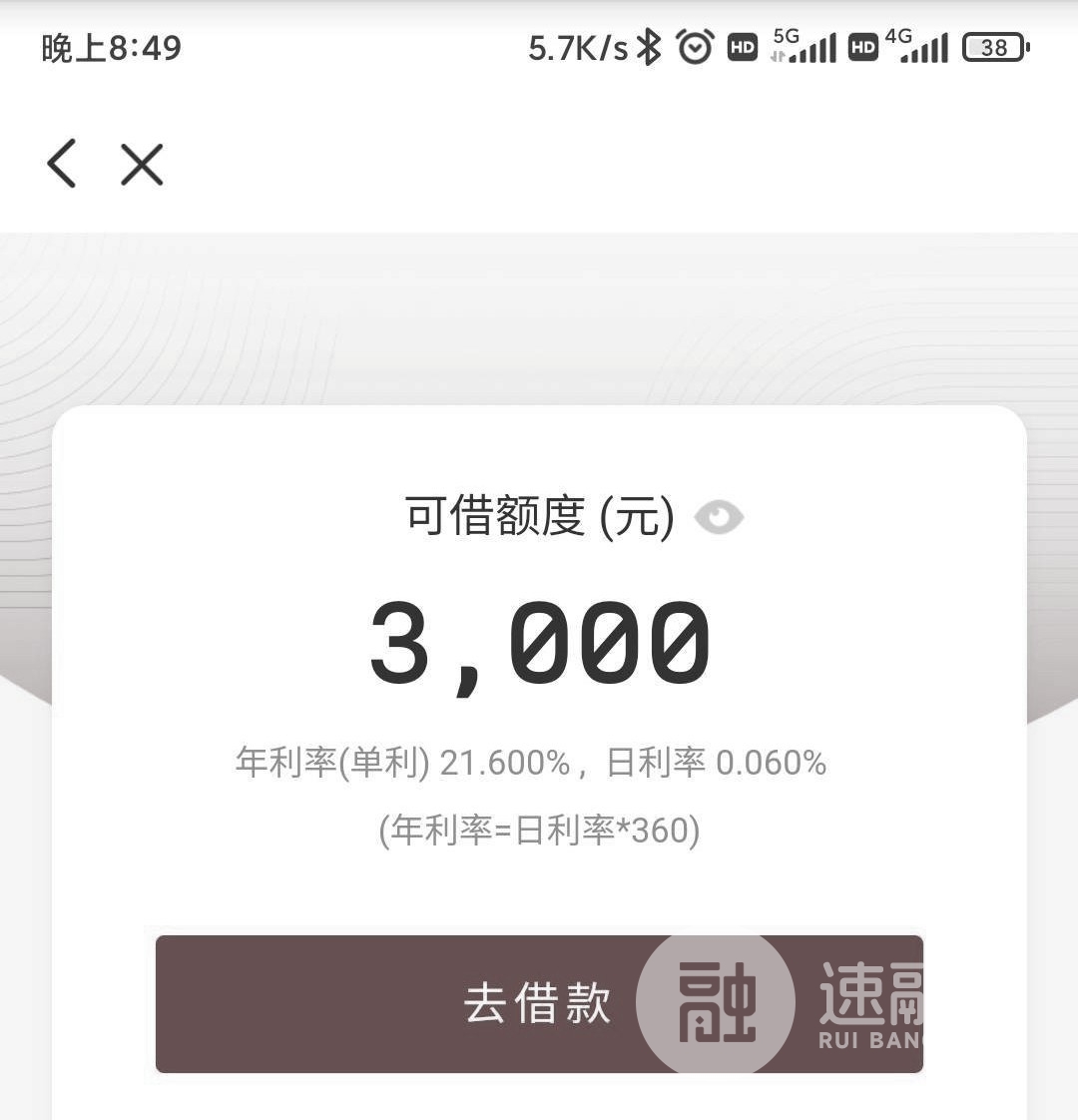The height and width of the screenshot is (1120, 1078).
Task: Close the page with the X icon
Action: pyautogui.click(x=142, y=164)
